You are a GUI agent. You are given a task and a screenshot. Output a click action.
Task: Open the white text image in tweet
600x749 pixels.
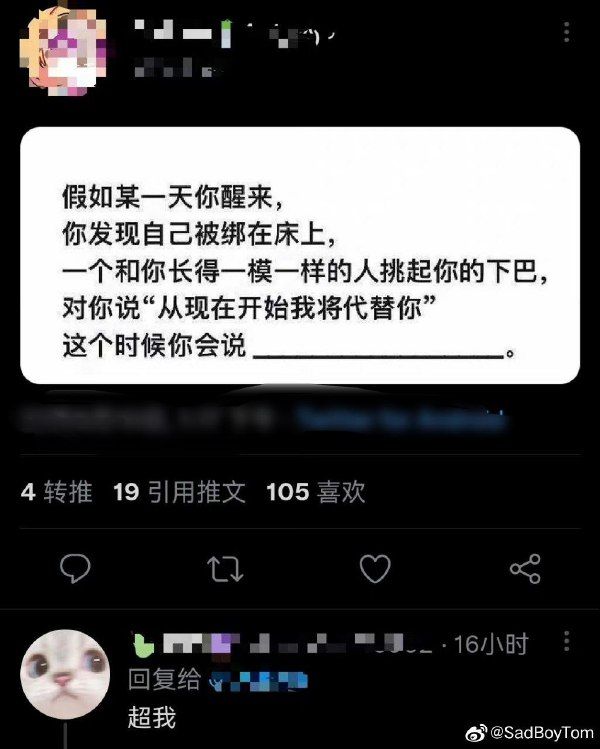pyautogui.click(x=299, y=256)
